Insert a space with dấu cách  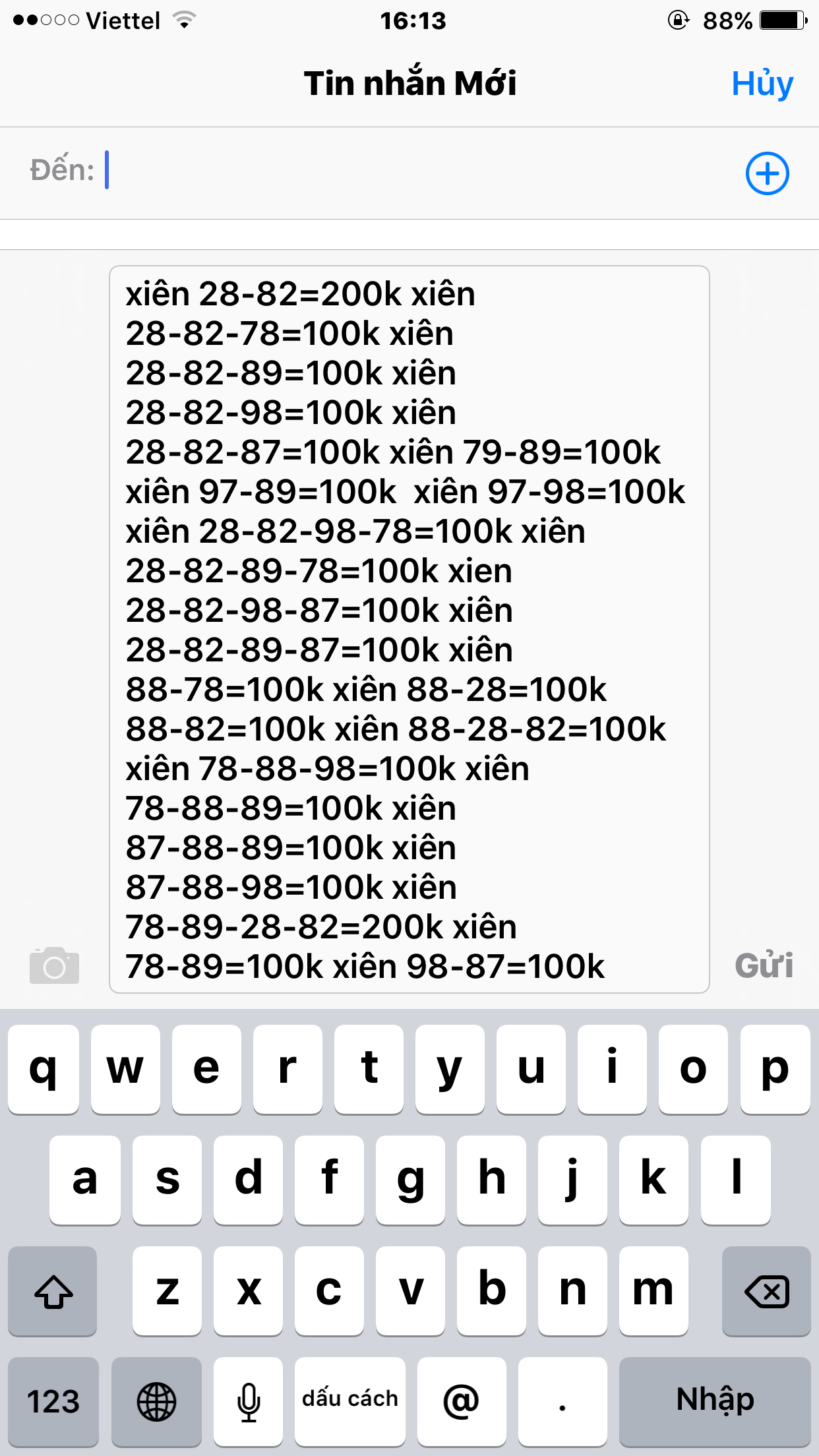(349, 1400)
